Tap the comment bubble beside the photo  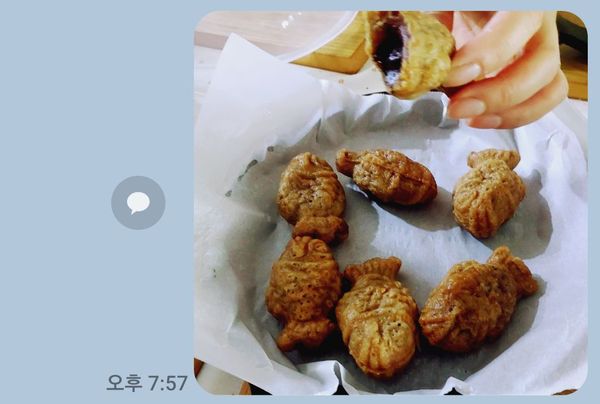pyautogui.click(x=138, y=203)
